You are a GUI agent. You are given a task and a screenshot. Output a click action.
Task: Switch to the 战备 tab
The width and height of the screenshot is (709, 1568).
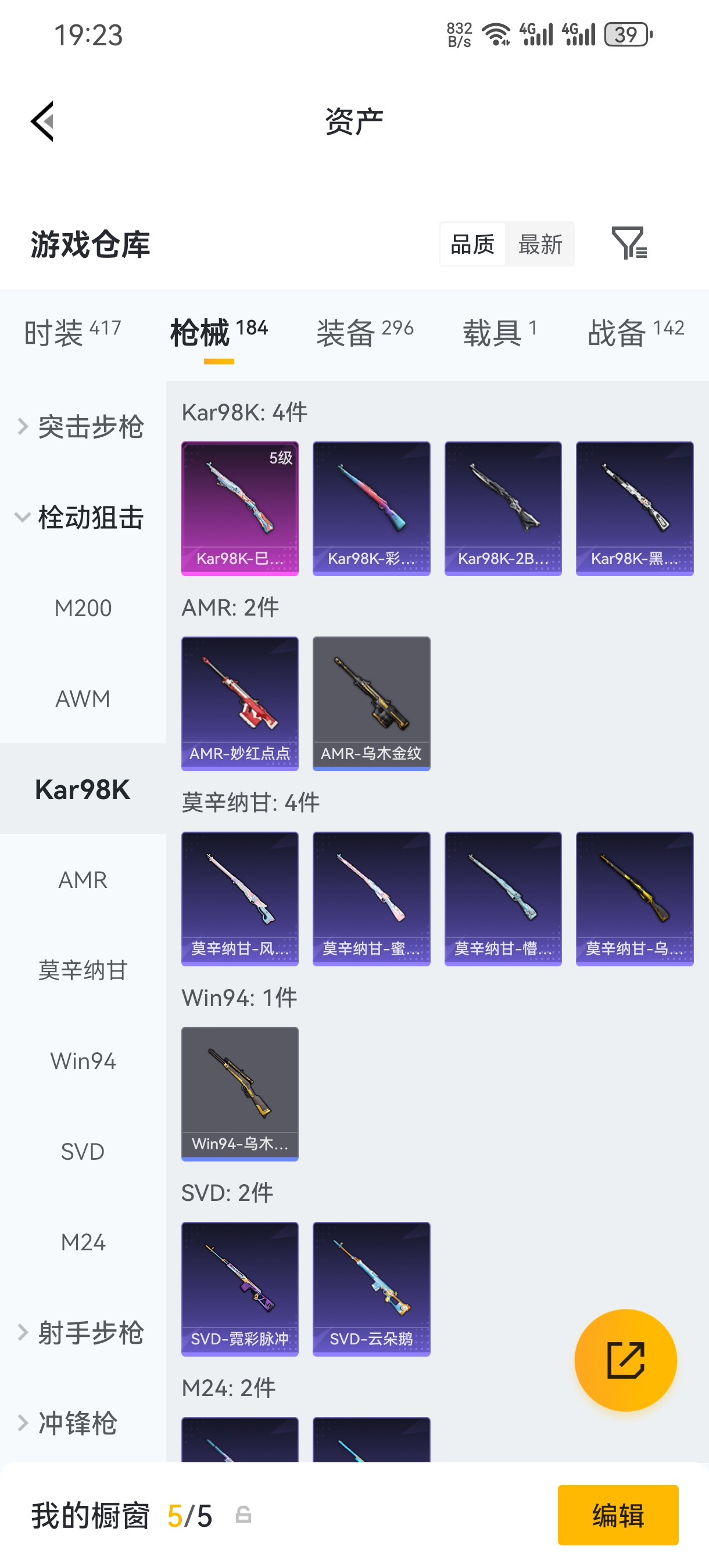tap(635, 332)
